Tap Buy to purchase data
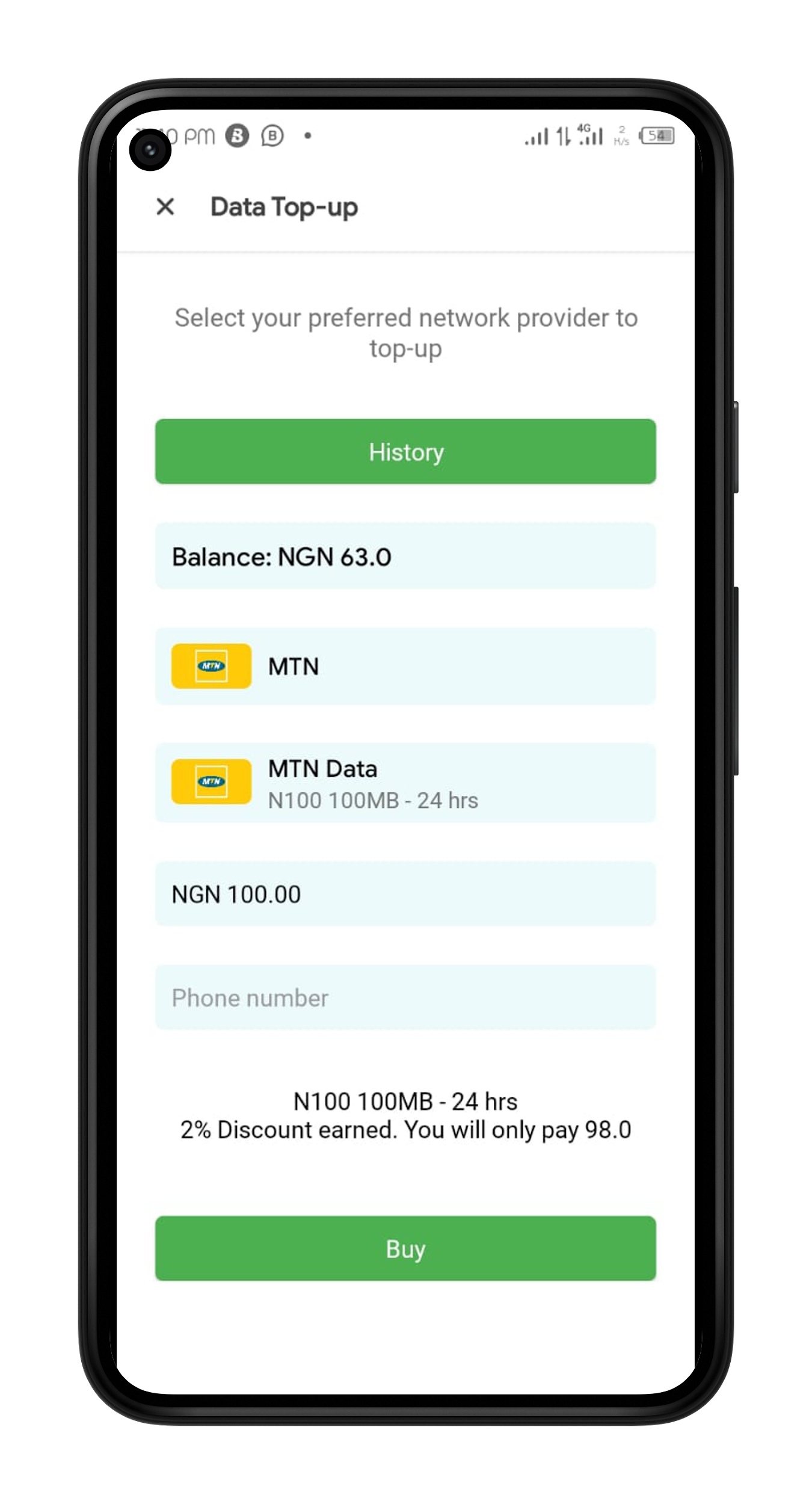Image resolution: width=812 pixels, height=1504 pixels. click(x=405, y=1249)
